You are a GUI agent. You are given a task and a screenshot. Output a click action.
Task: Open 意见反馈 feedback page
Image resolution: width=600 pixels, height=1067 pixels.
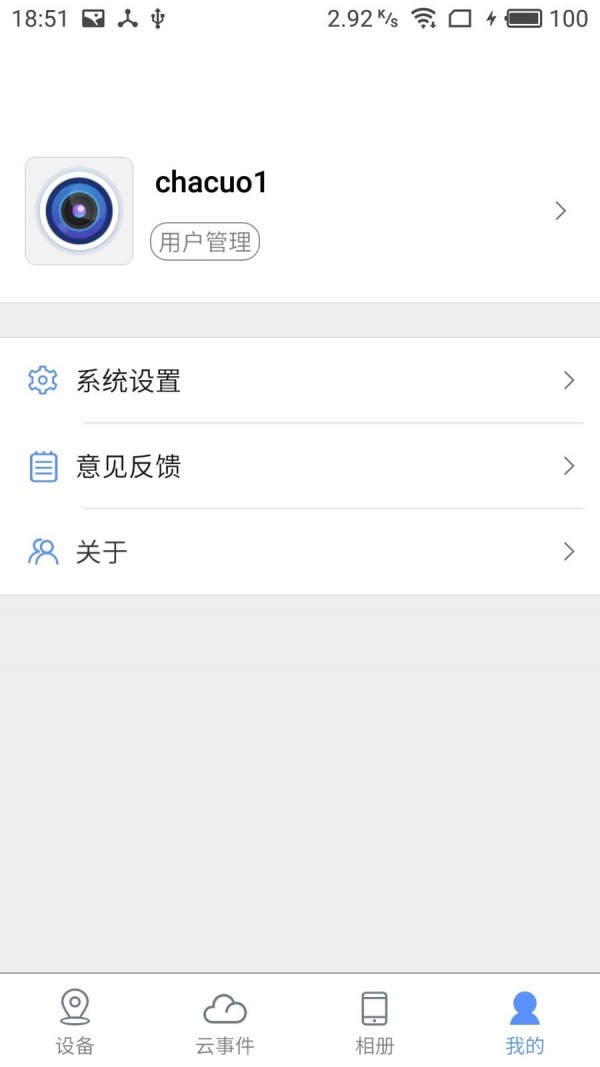coord(300,467)
